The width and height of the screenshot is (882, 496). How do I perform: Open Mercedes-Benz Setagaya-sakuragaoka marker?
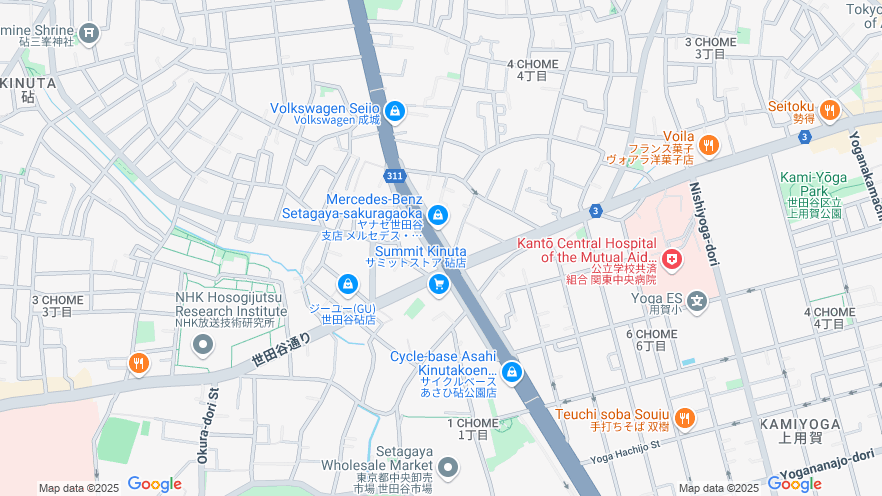437,215
